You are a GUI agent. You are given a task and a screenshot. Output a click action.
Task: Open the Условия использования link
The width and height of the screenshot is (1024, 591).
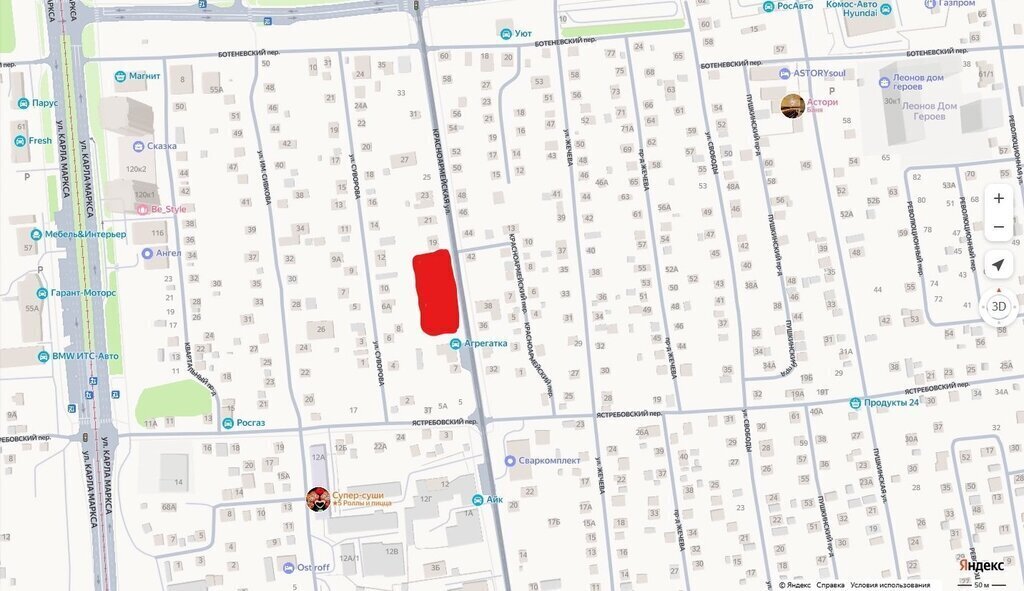click(890, 585)
